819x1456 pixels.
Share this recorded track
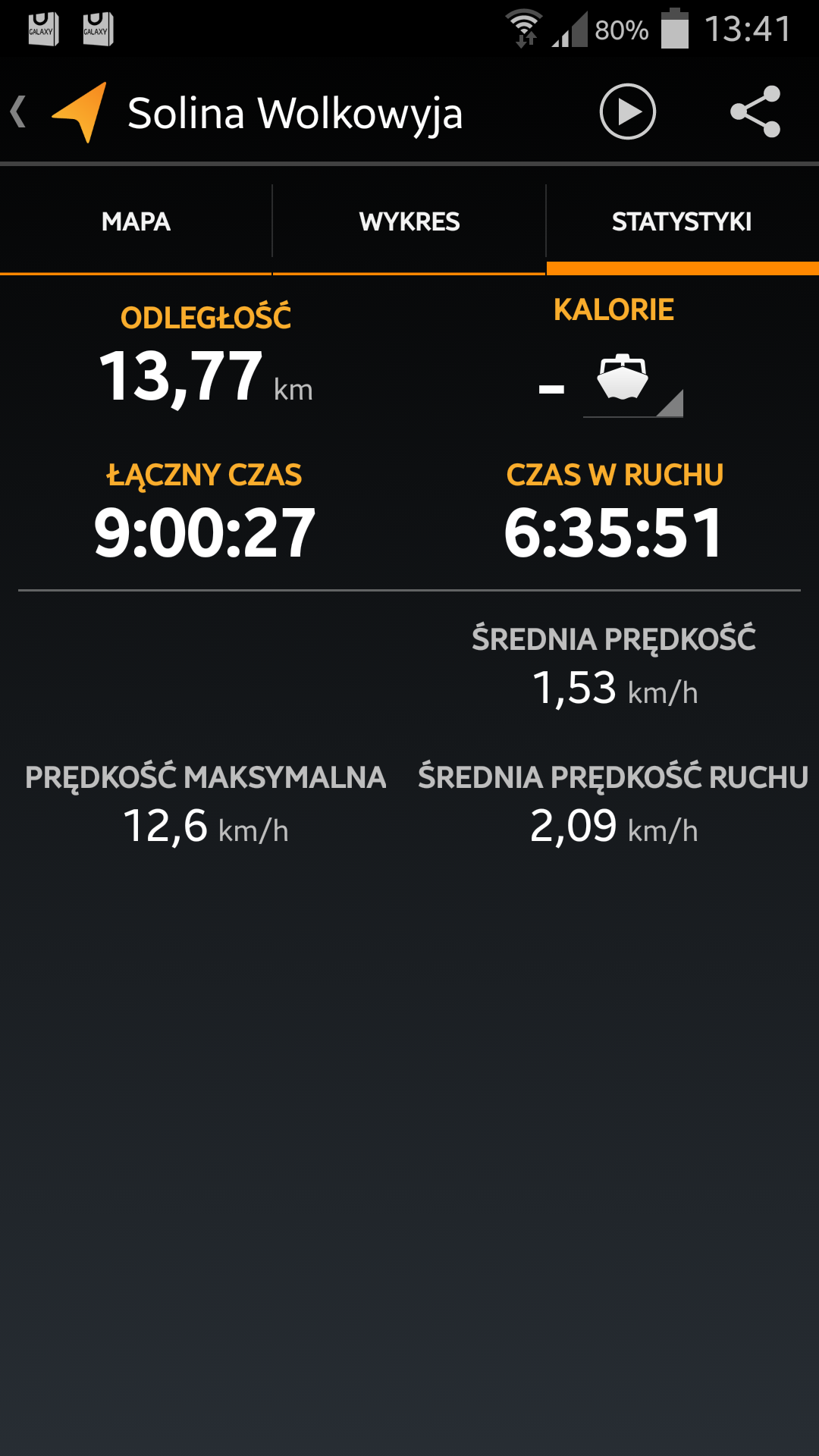click(x=755, y=112)
